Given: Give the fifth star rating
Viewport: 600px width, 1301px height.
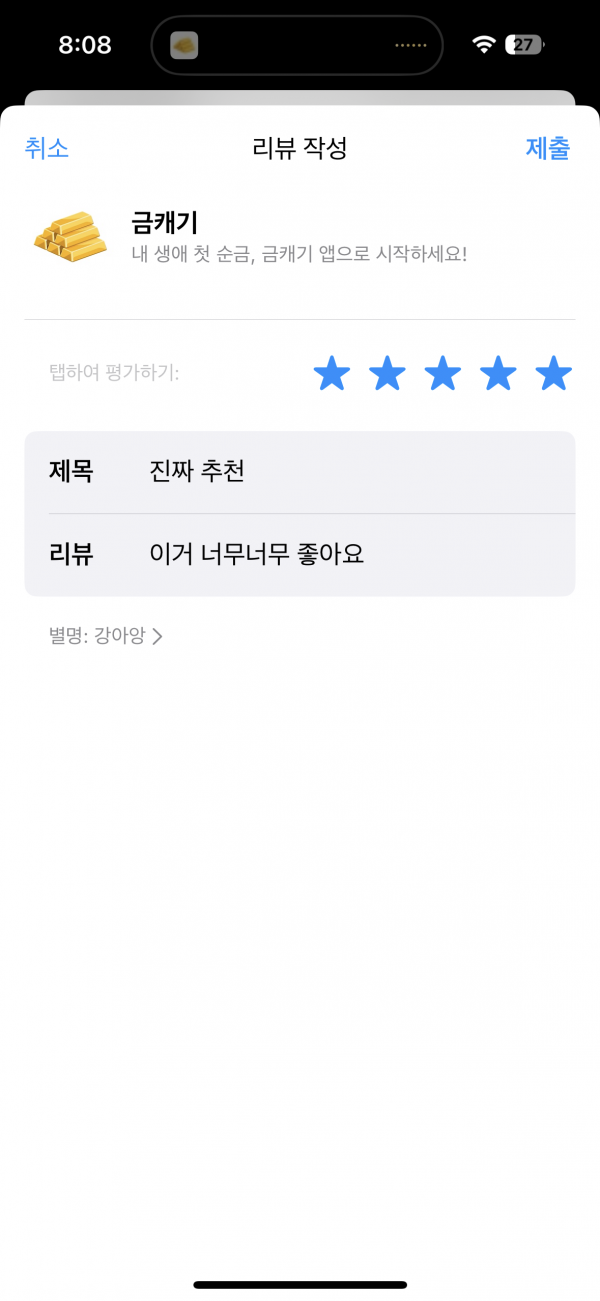Looking at the screenshot, I should click(553, 373).
